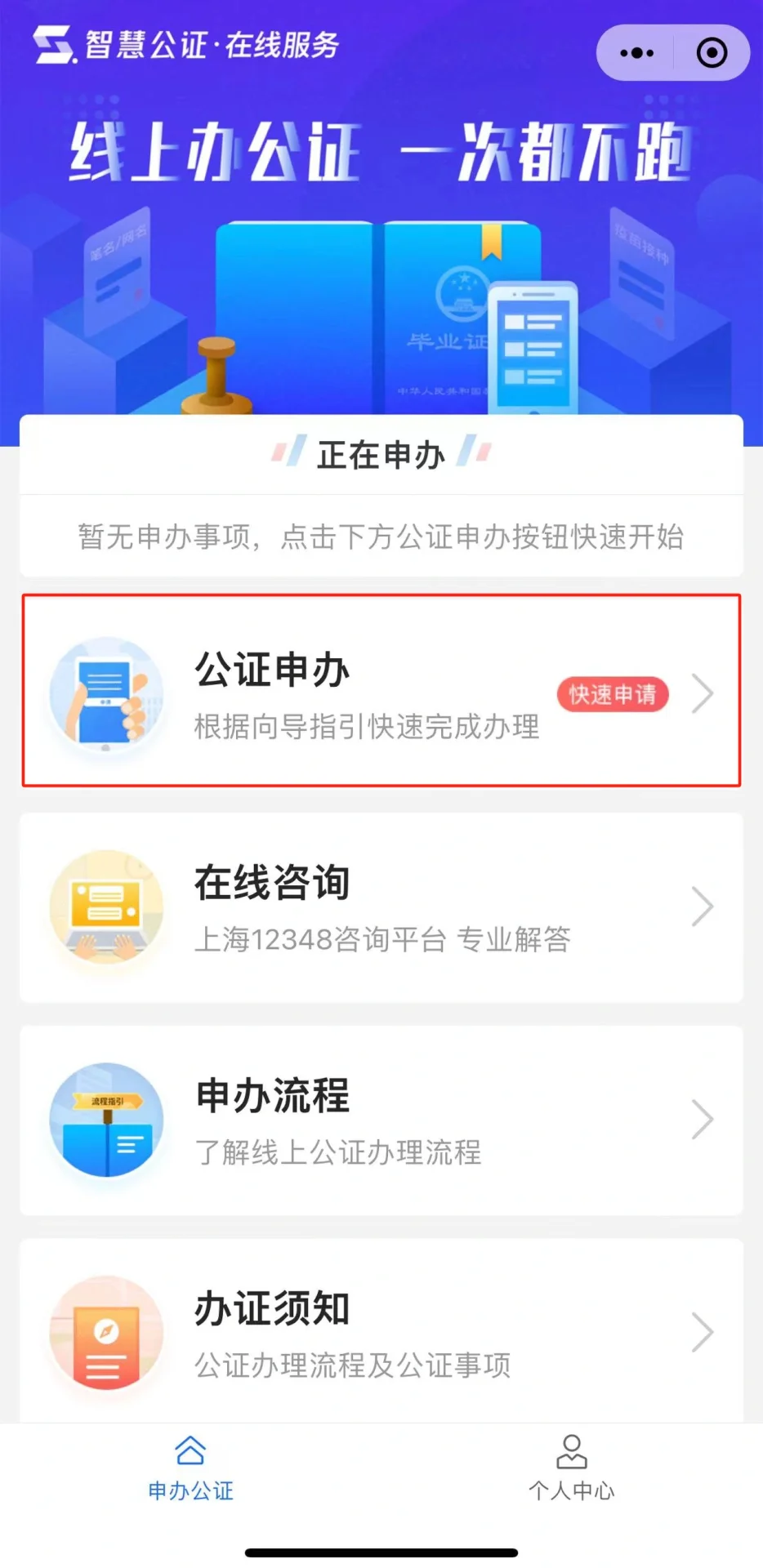View the 申办流程 process guide
763x1568 pixels.
pyautogui.click(x=381, y=1120)
